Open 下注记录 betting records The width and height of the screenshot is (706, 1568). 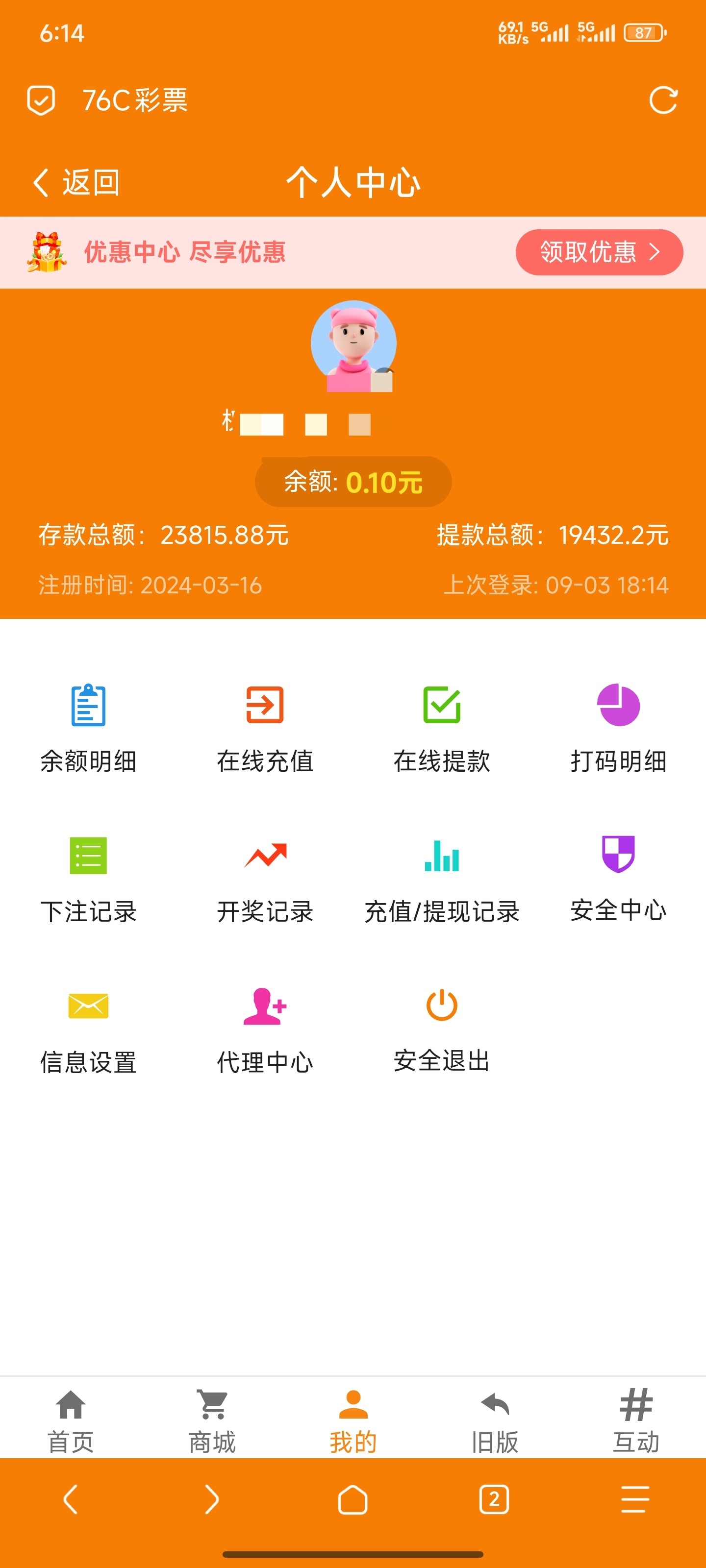[x=88, y=879]
